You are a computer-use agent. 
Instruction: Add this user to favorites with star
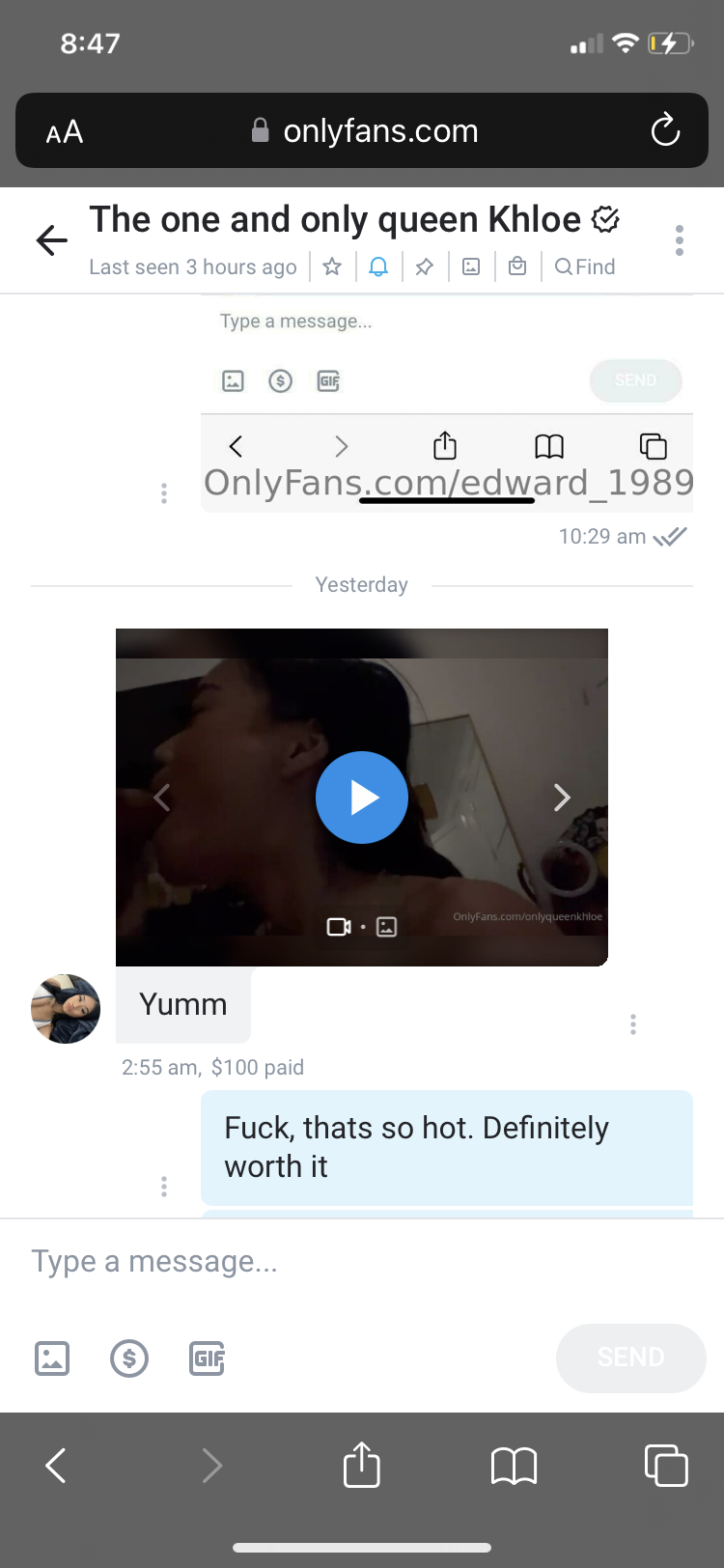(332, 266)
